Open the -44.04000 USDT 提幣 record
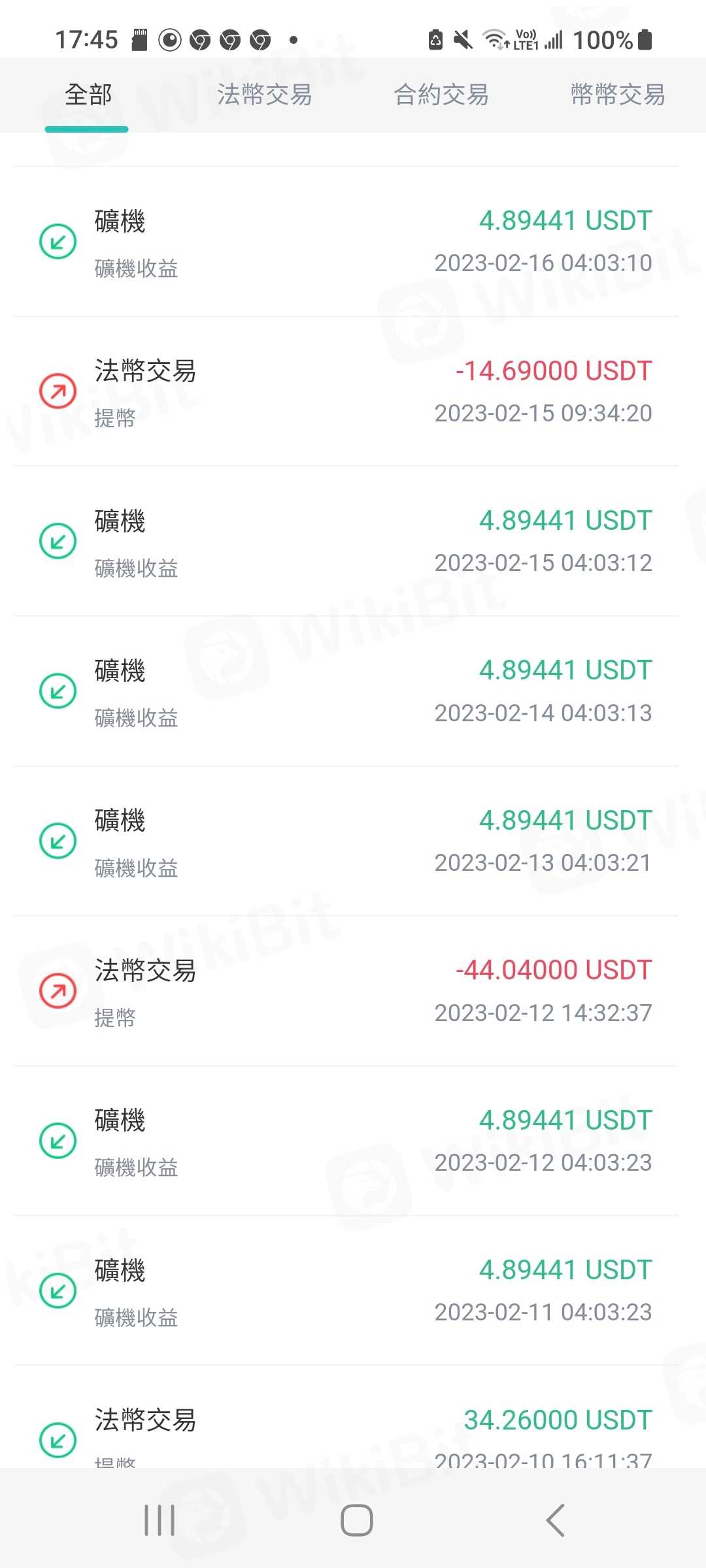The width and height of the screenshot is (706, 1568). pyautogui.click(x=346, y=991)
